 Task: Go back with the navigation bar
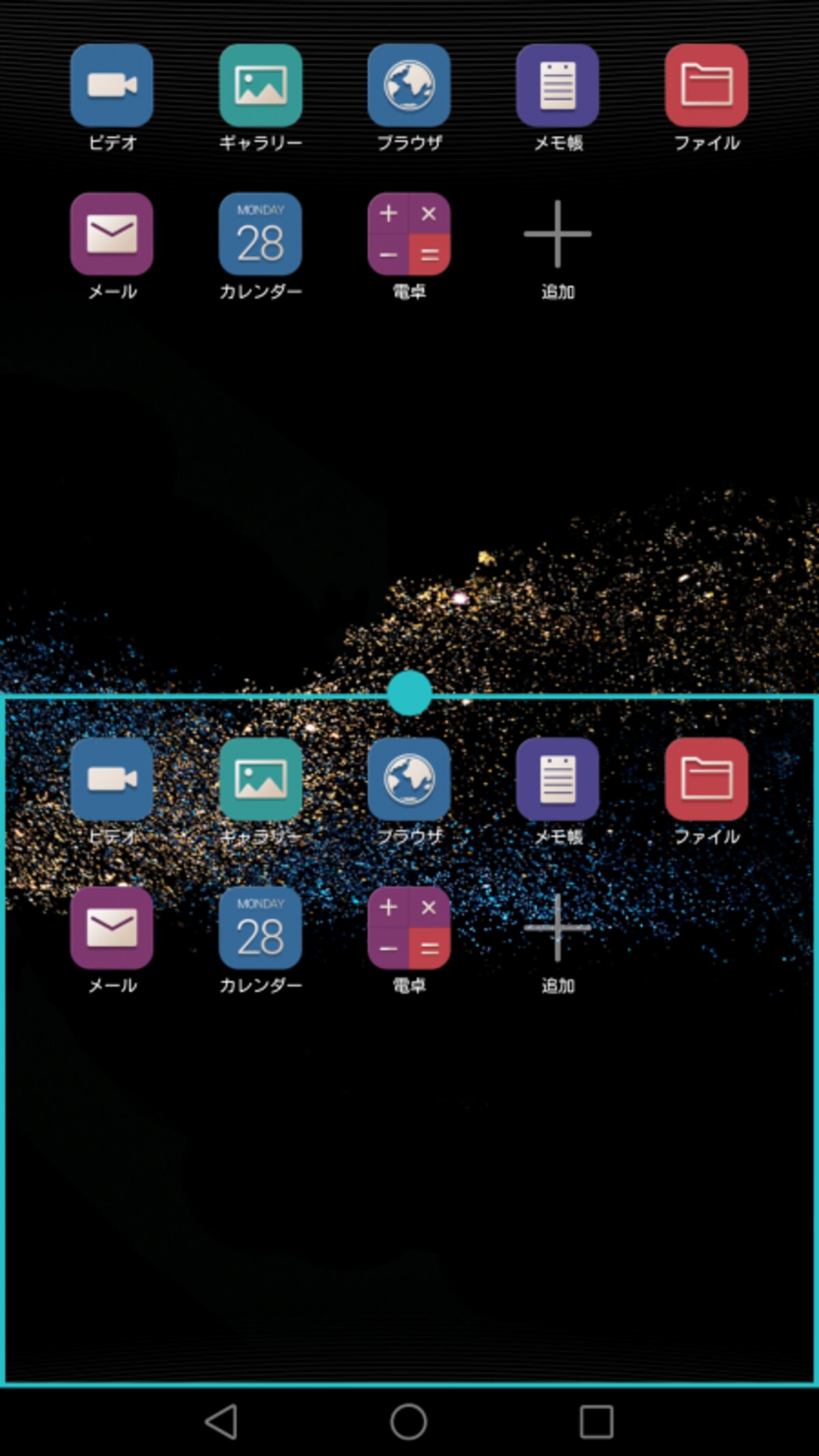click(222, 1422)
